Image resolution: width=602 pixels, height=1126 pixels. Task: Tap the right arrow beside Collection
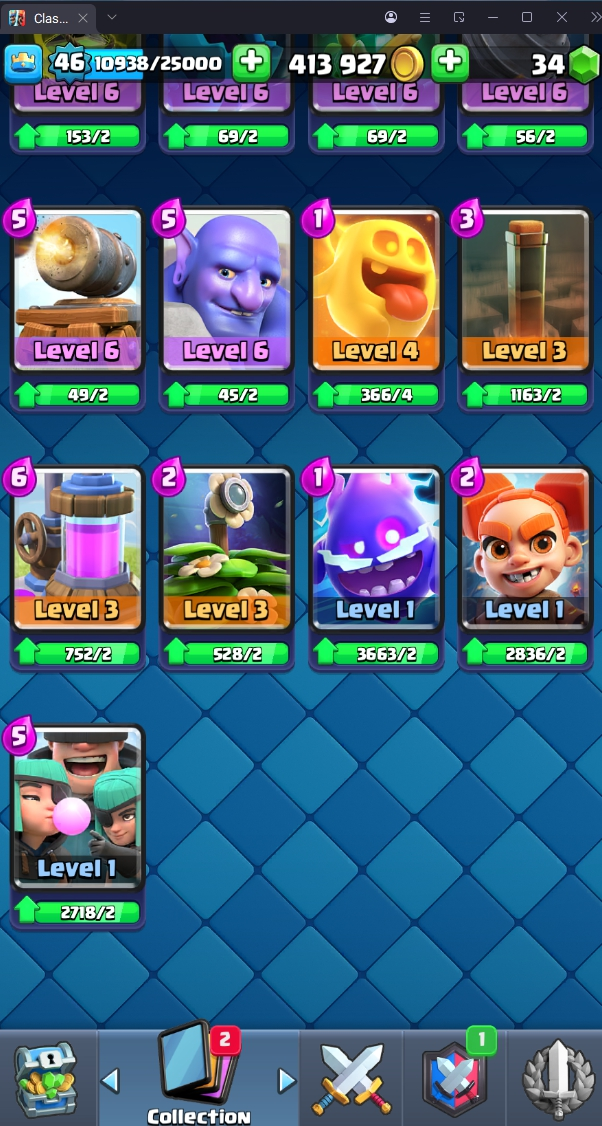pyautogui.click(x=287, y=1080)
